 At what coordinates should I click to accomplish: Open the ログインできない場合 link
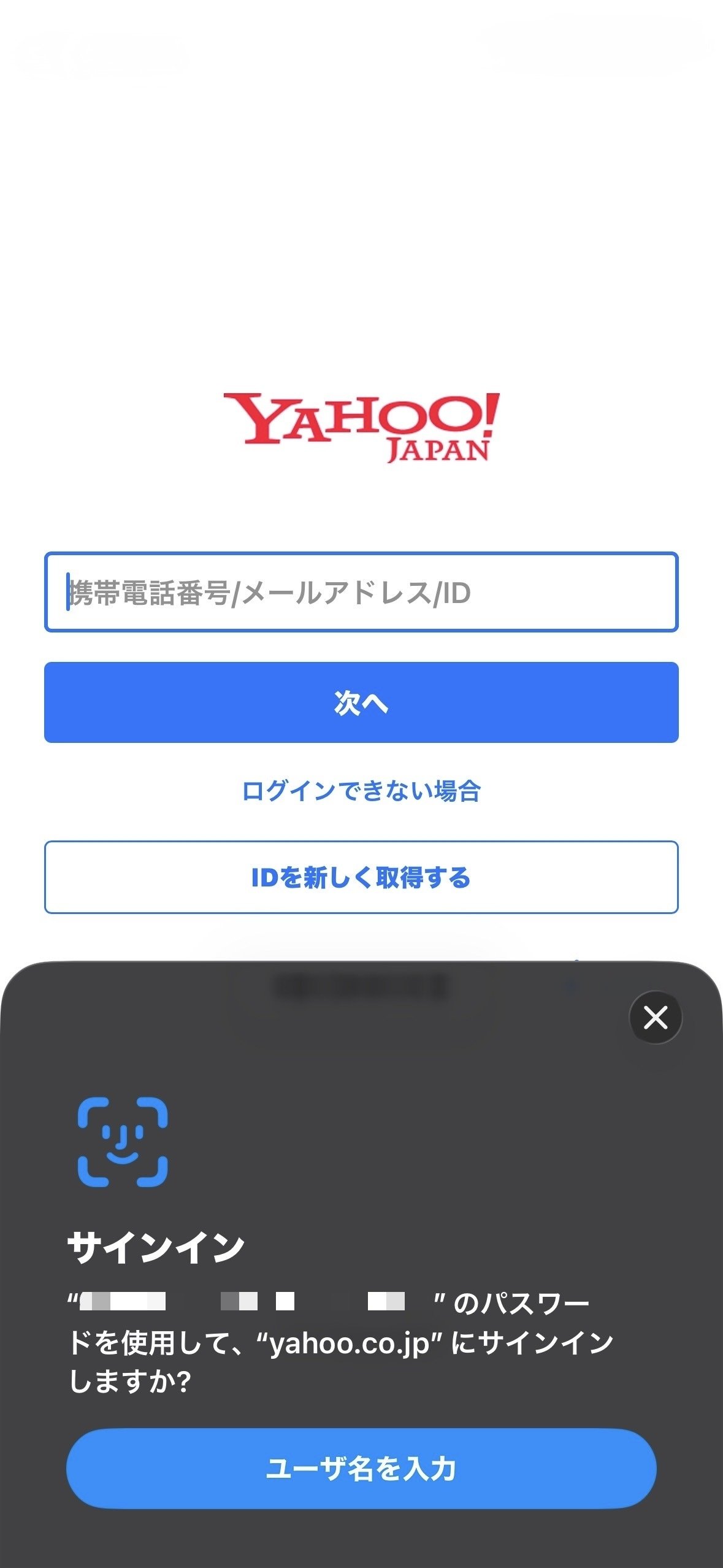click(361, 793)
